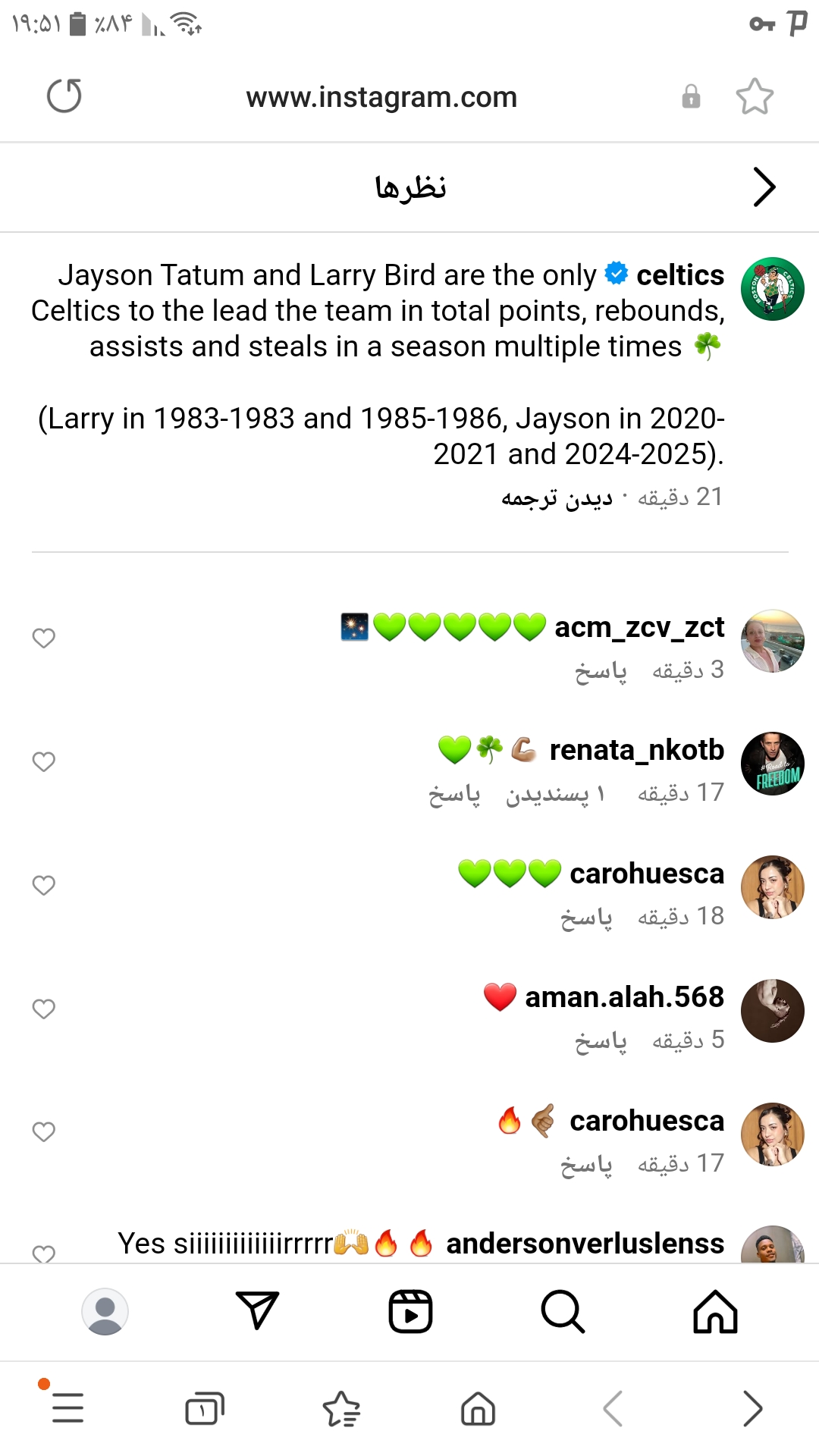Switch to the Reels tab
The width and height of the screenshot is (819, 1456).
click(410, 1311)
